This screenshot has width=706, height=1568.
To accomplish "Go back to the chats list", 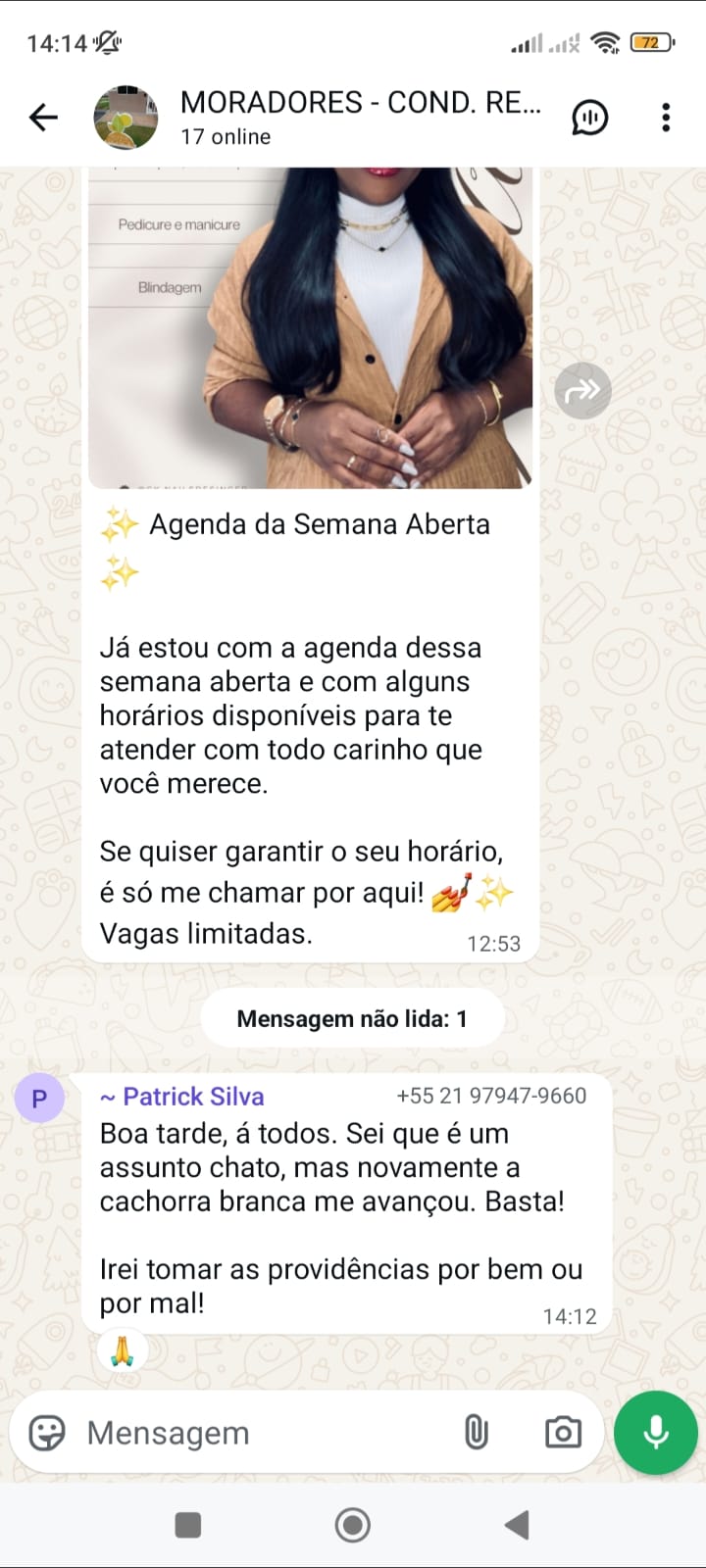I will click(43, 118).
